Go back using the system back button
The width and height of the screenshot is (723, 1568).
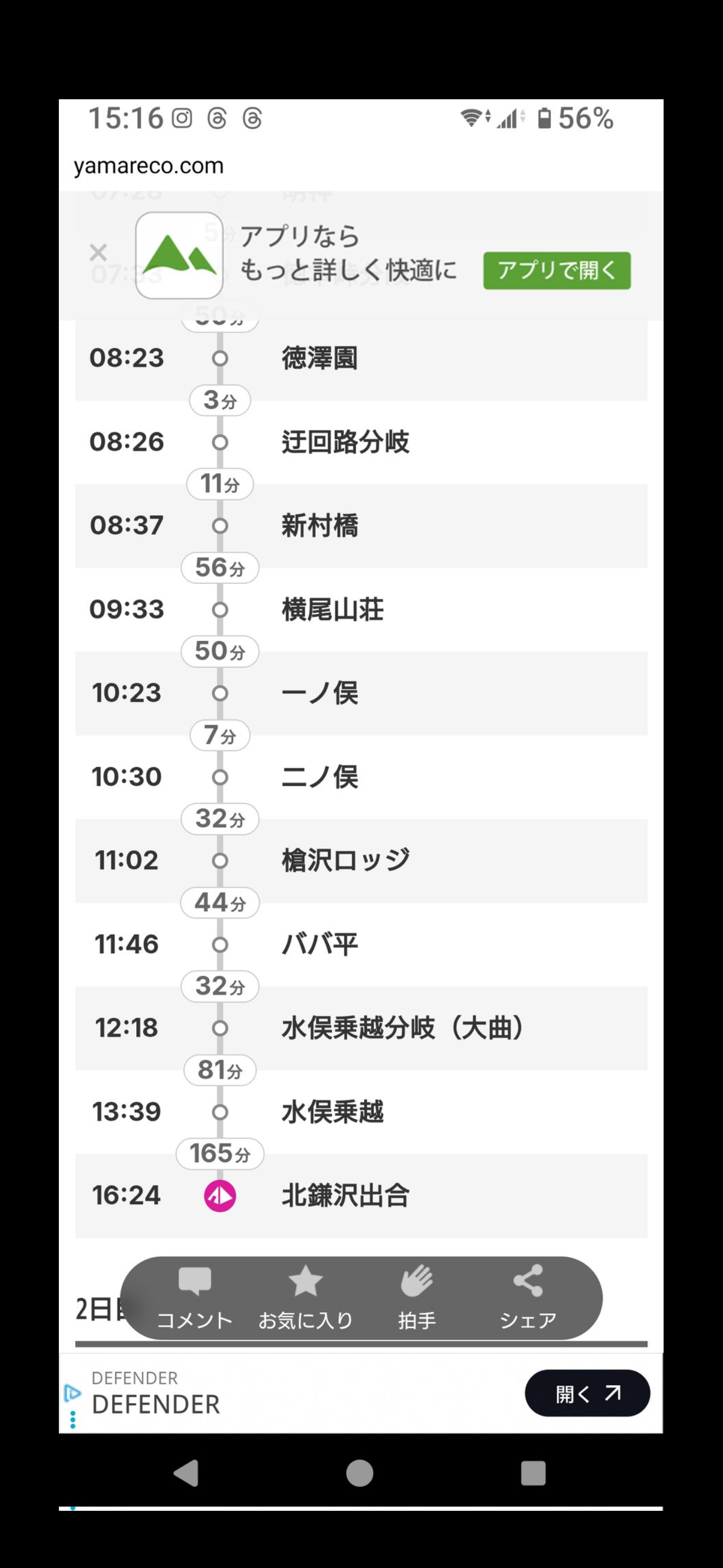186,1473
